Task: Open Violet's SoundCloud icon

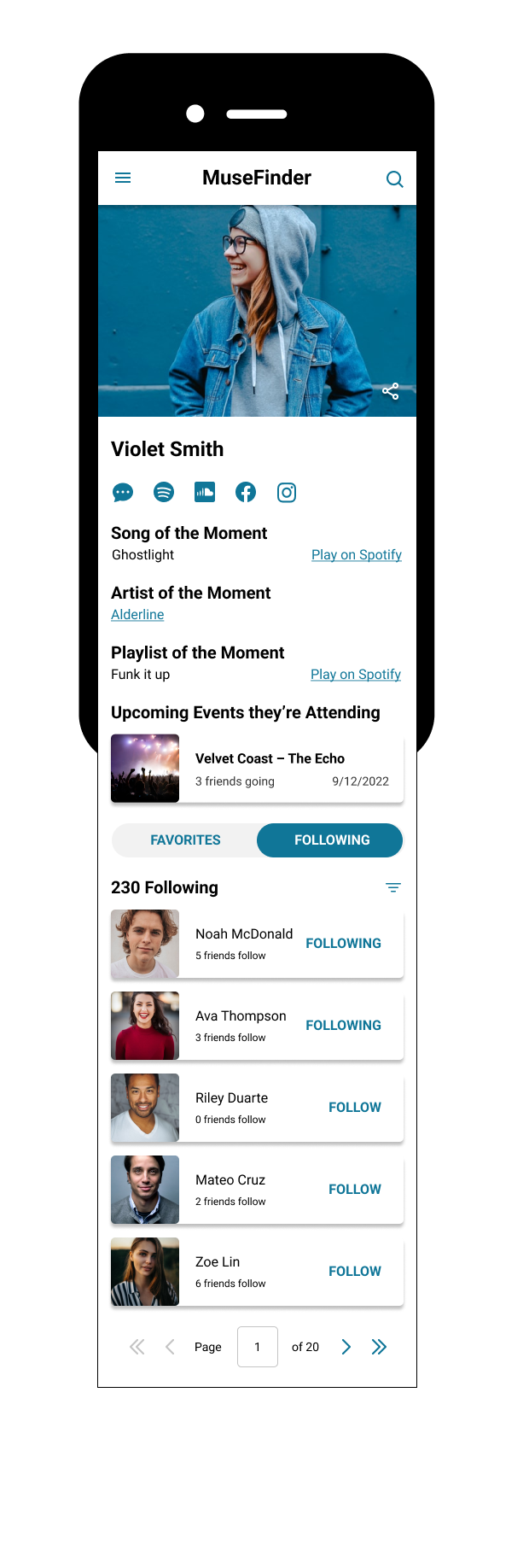Action: pos(205,492)
